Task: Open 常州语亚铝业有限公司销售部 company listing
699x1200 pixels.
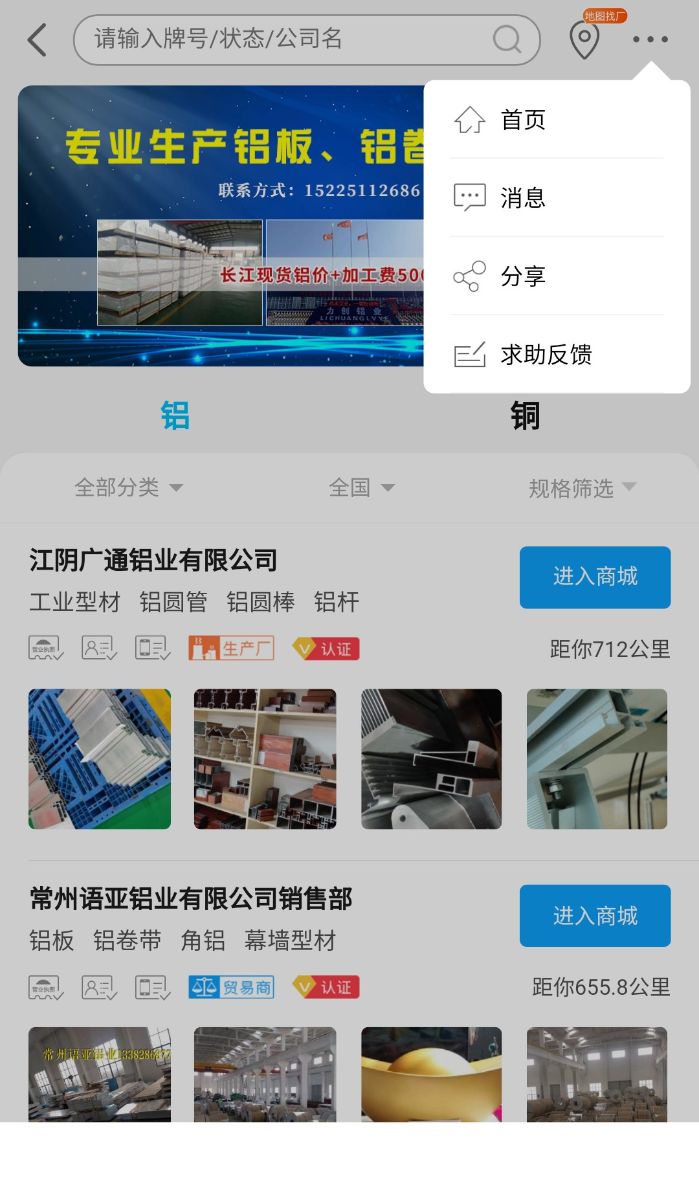Action: coord(191,899)
